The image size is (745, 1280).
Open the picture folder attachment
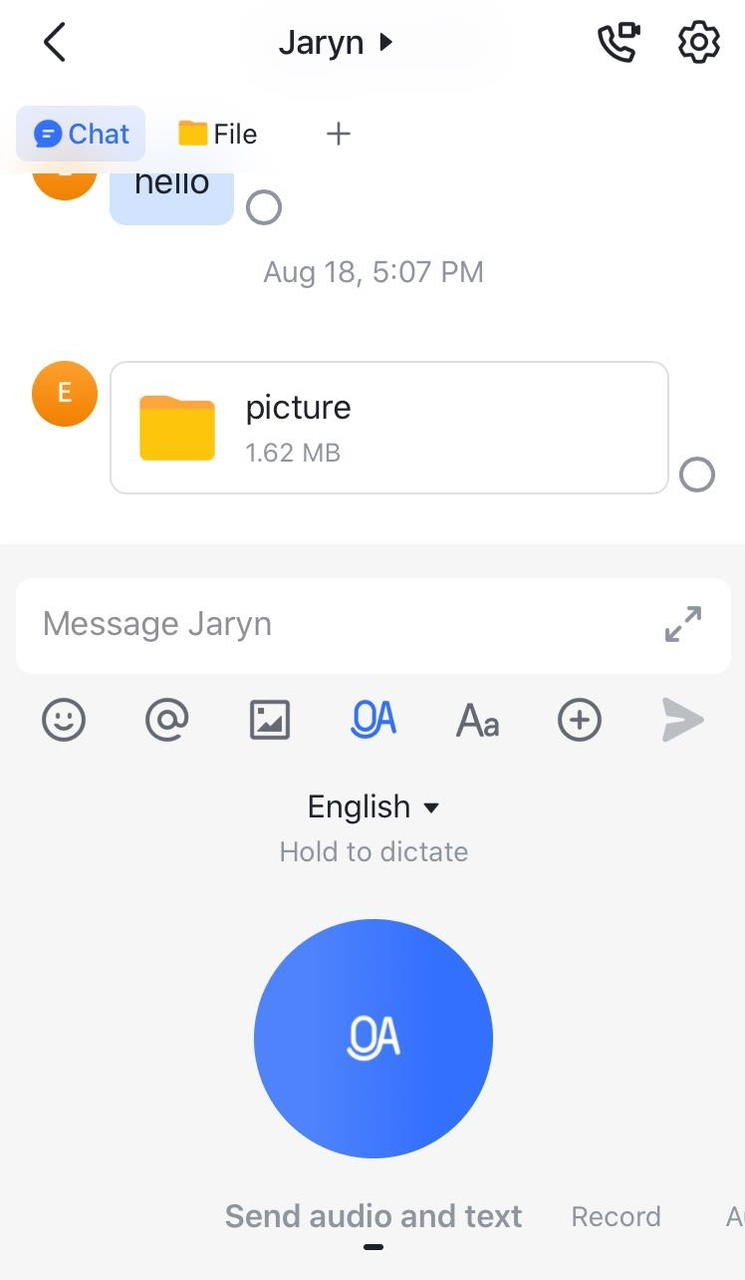pyautogui.click(x=388, y=428)
